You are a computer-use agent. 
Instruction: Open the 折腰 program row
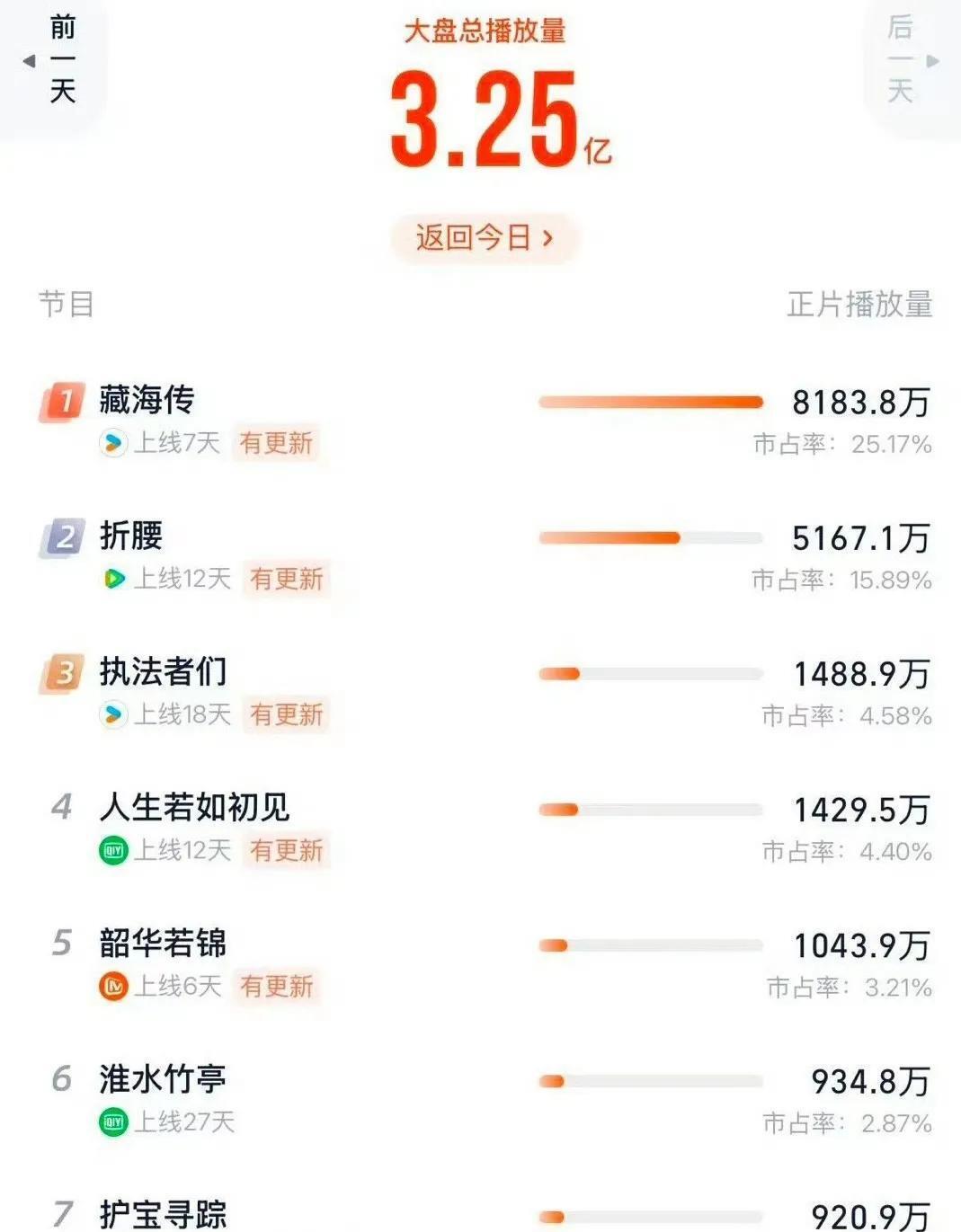(x=131, y=536)
